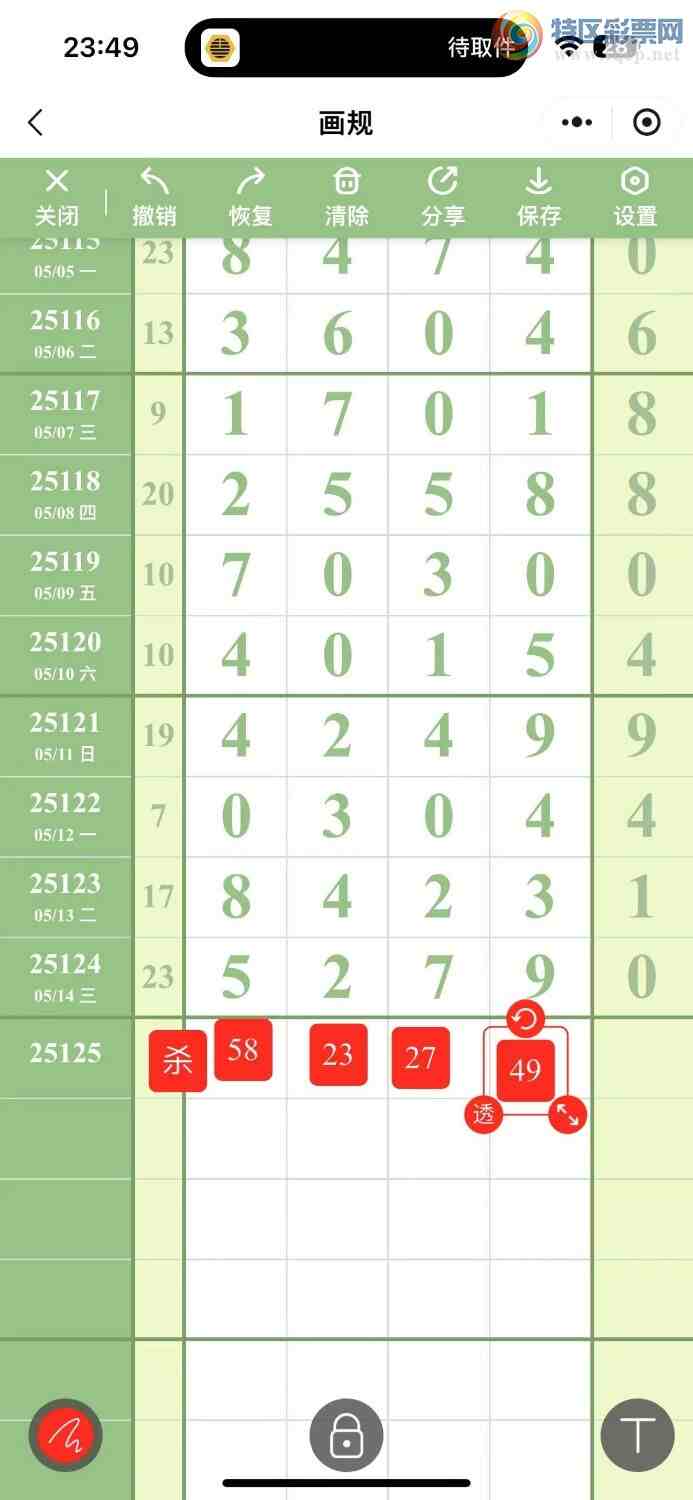This screenshot has height=1500, width=693.
Task: Clear all drawings with 清除
Action: (x=346, y=197)
